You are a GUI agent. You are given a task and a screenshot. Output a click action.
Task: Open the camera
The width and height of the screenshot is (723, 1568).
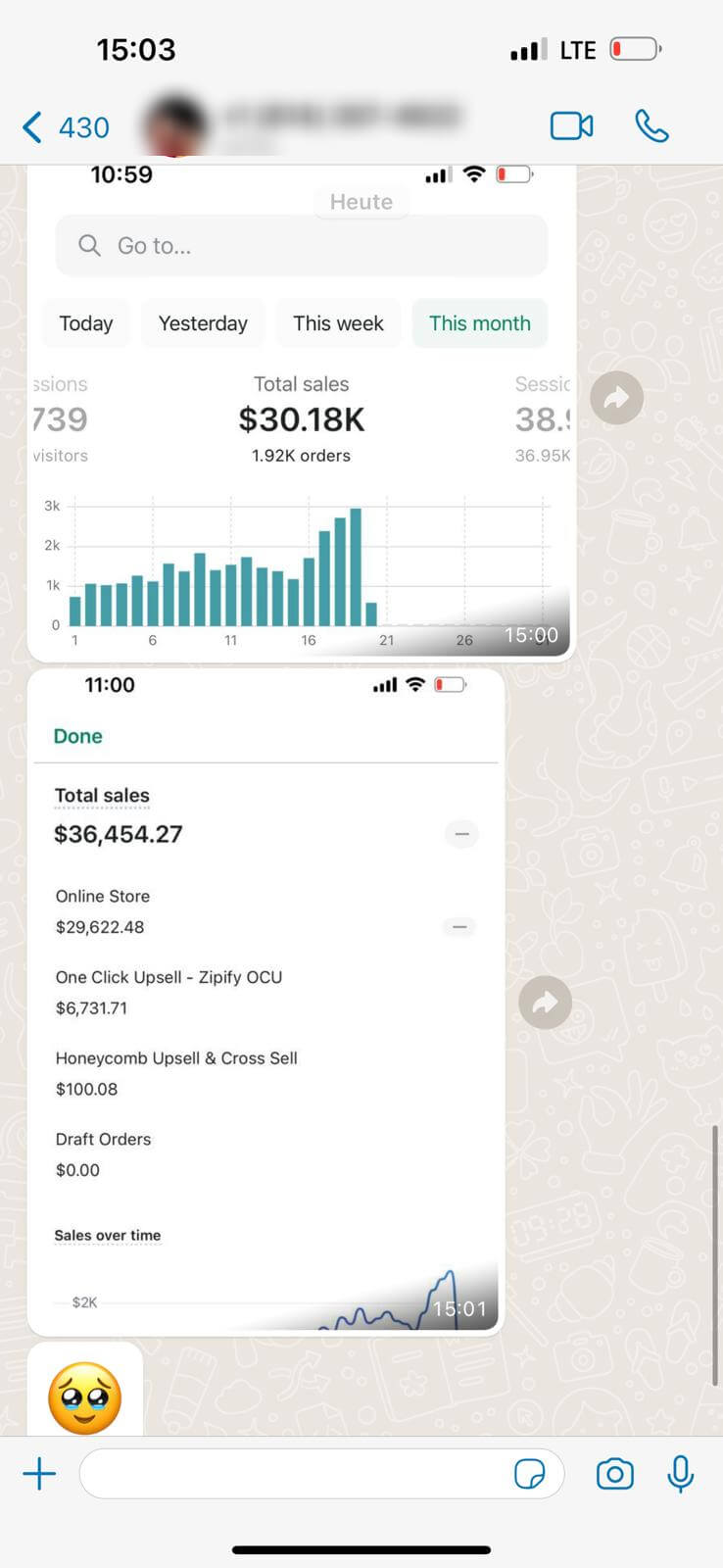[x=614, y=1474]
